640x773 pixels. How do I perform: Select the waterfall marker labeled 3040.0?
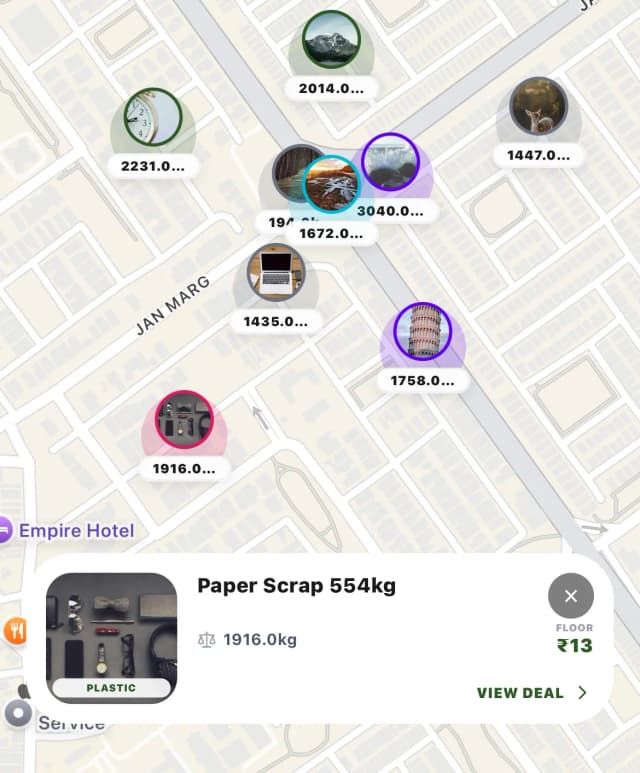tap(390, 162)
